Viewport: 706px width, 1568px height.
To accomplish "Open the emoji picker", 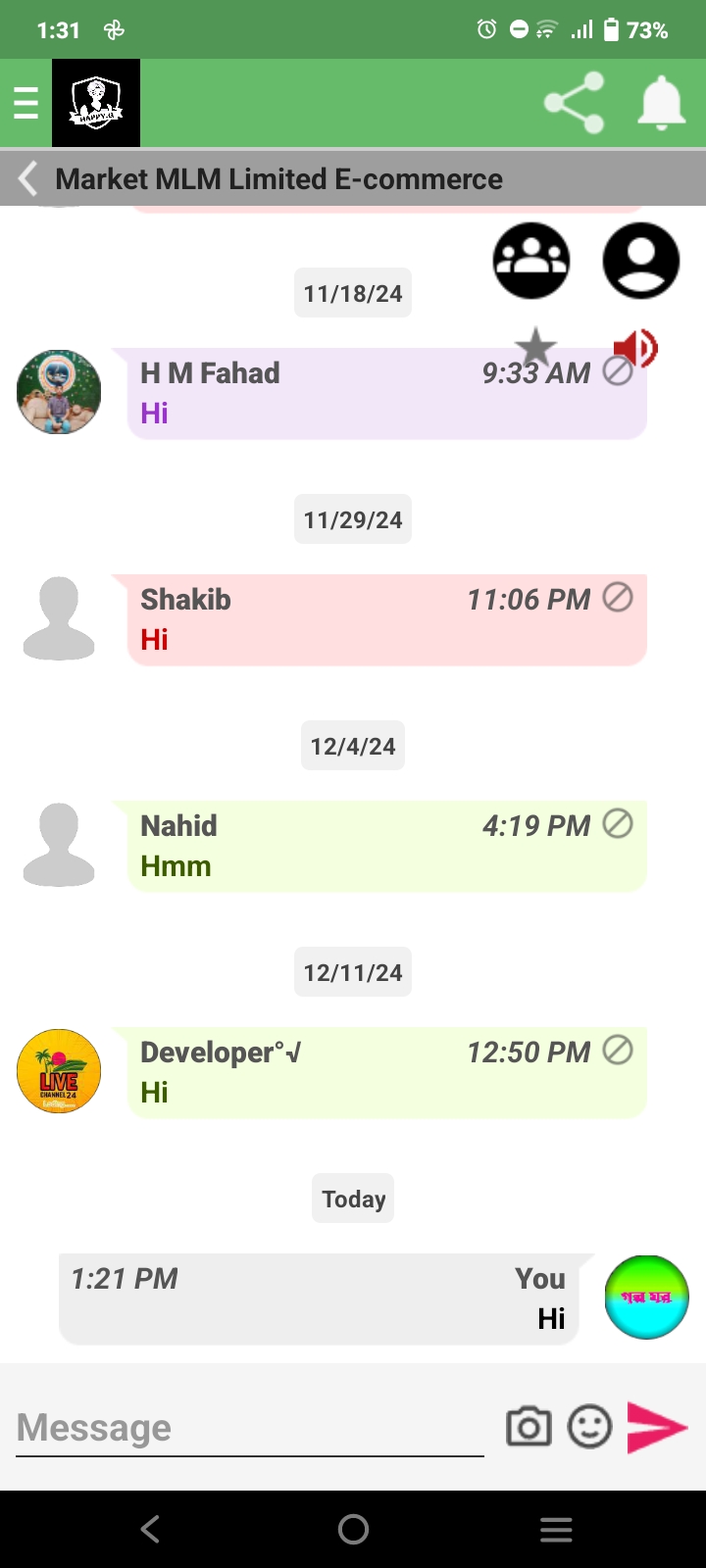I will 590,1427.
